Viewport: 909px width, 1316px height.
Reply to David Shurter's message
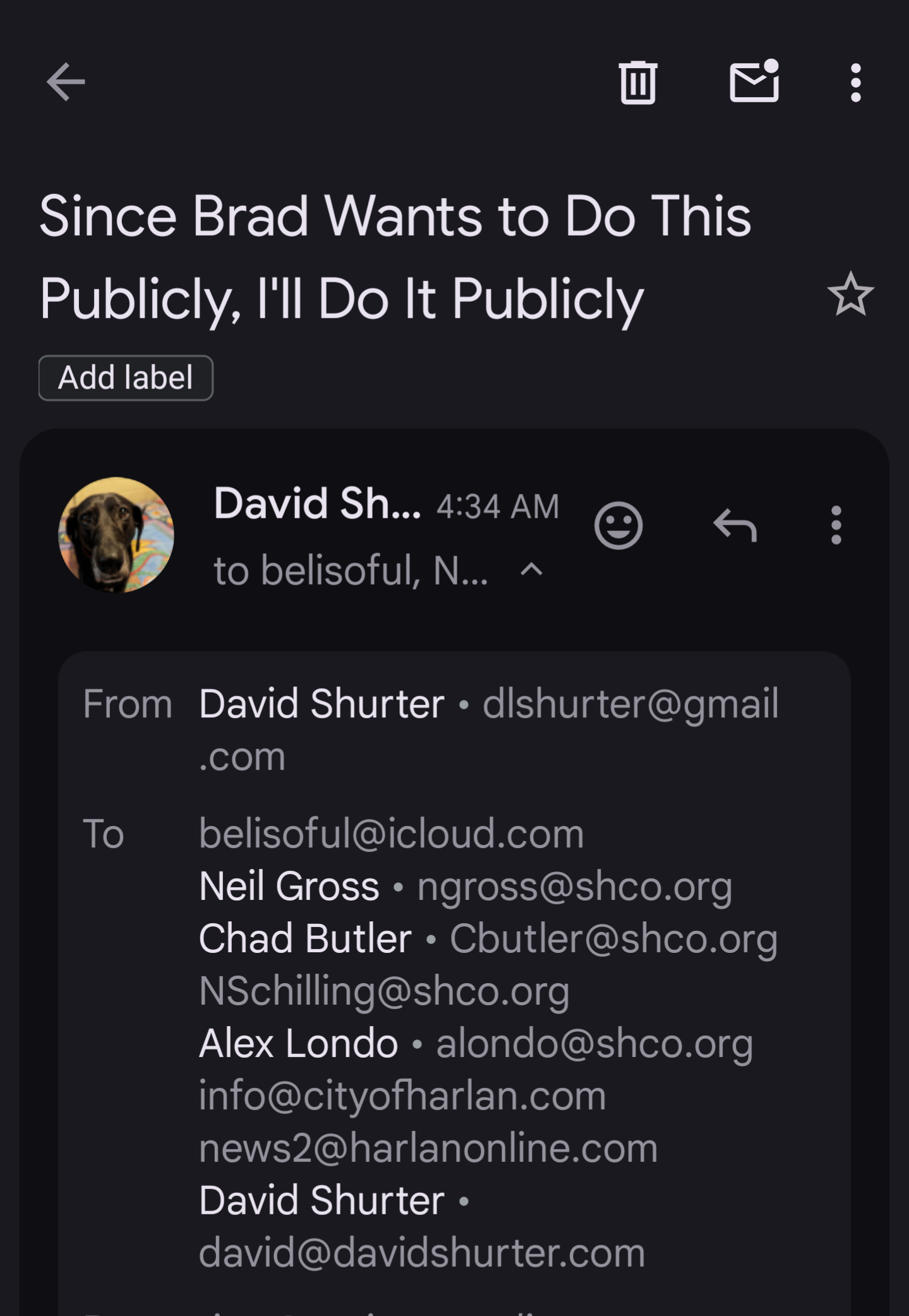735,525
